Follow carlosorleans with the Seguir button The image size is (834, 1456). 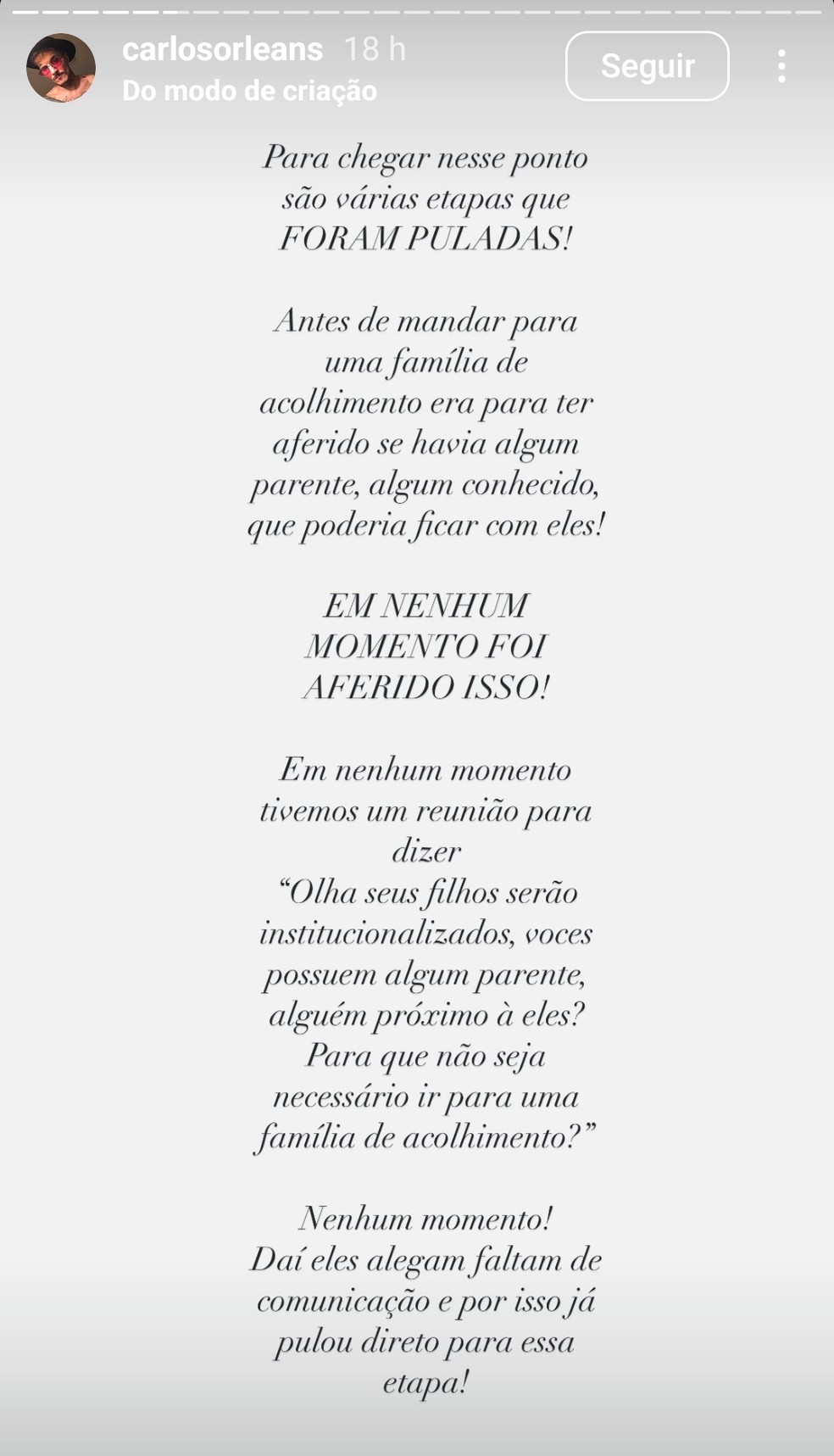[x=647, y=66]
